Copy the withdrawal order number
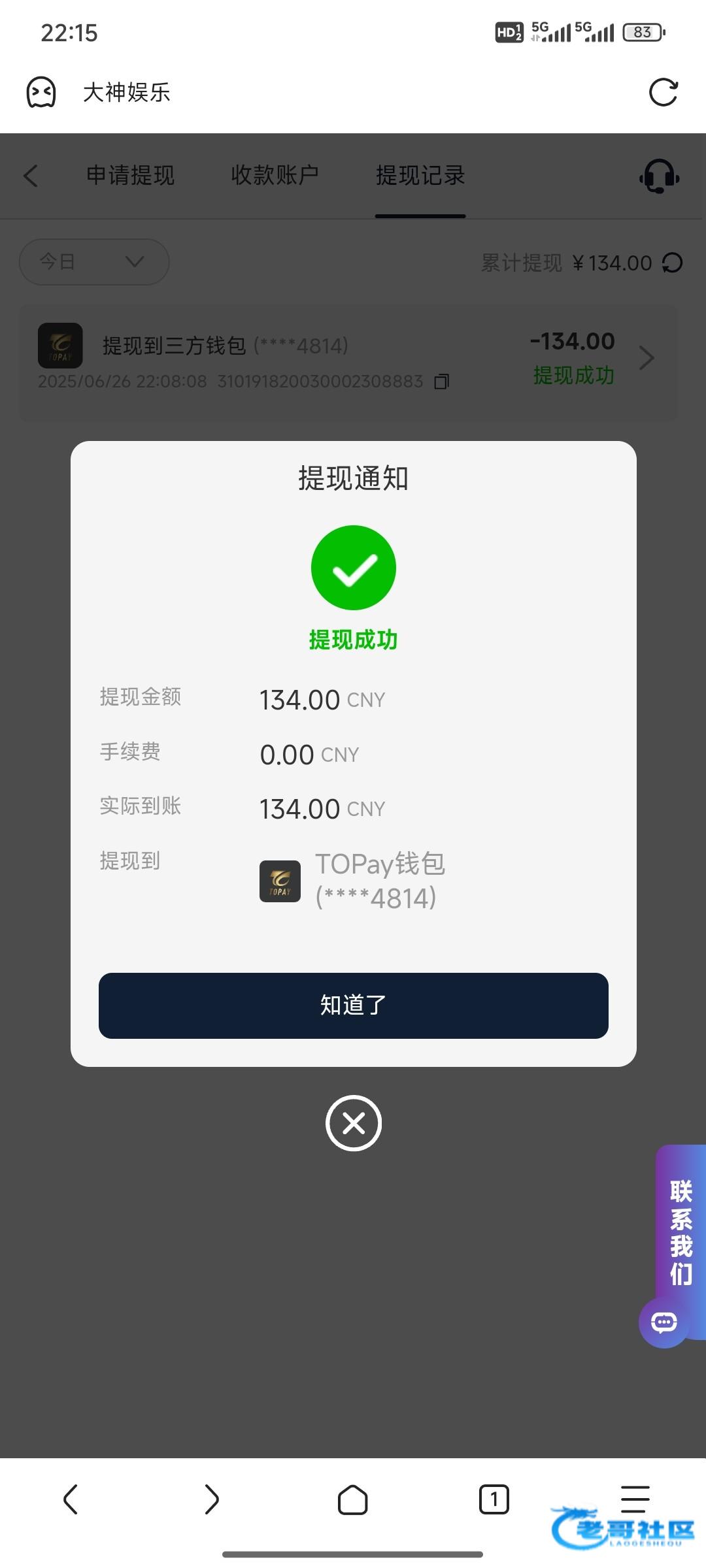The width and height of the screenshot is (706, 1568). [x=442, y=382]
